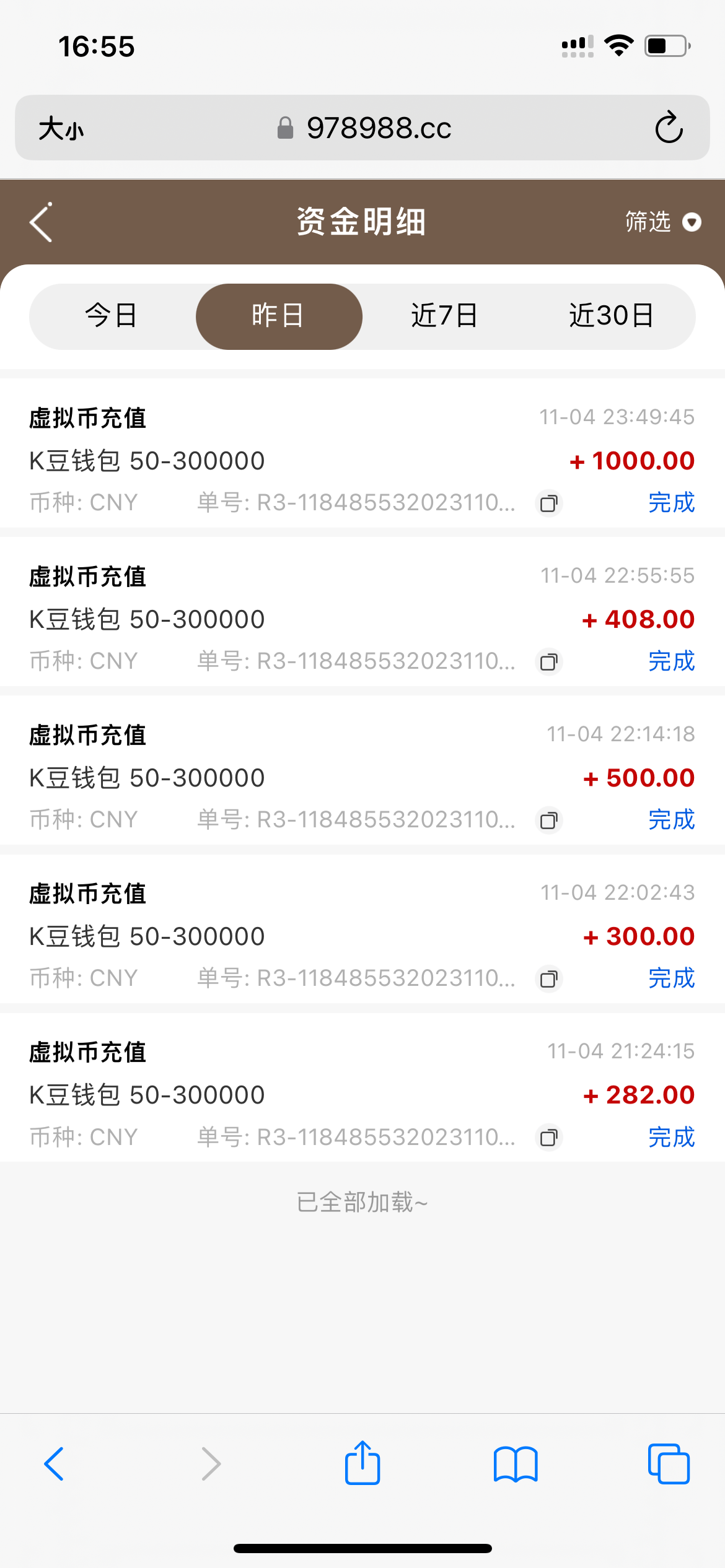Open the 大小 text size menu
The image size is (725, 1568).
pos(61,129)
